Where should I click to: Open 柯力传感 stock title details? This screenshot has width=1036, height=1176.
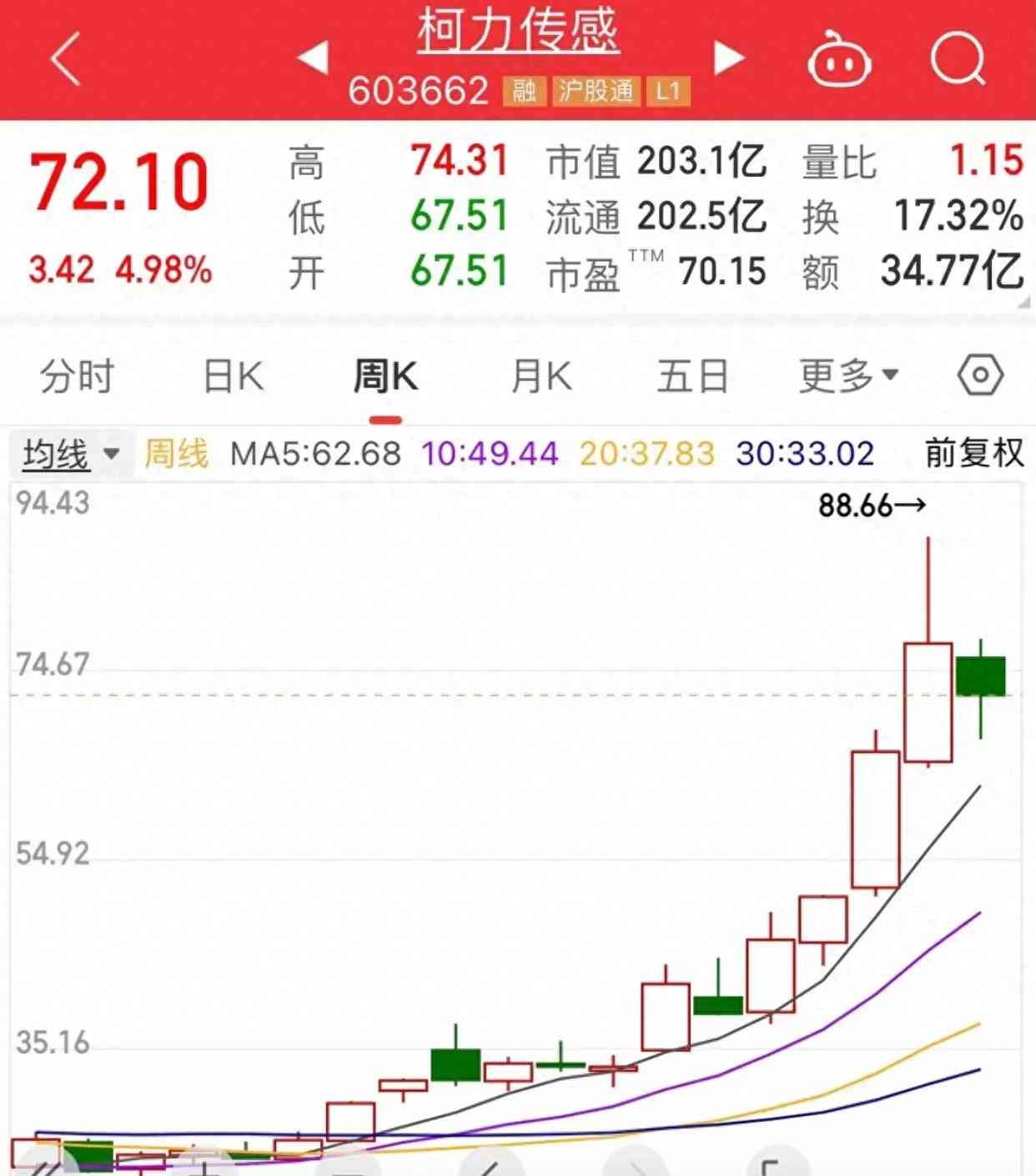click(x=518, y=32)
